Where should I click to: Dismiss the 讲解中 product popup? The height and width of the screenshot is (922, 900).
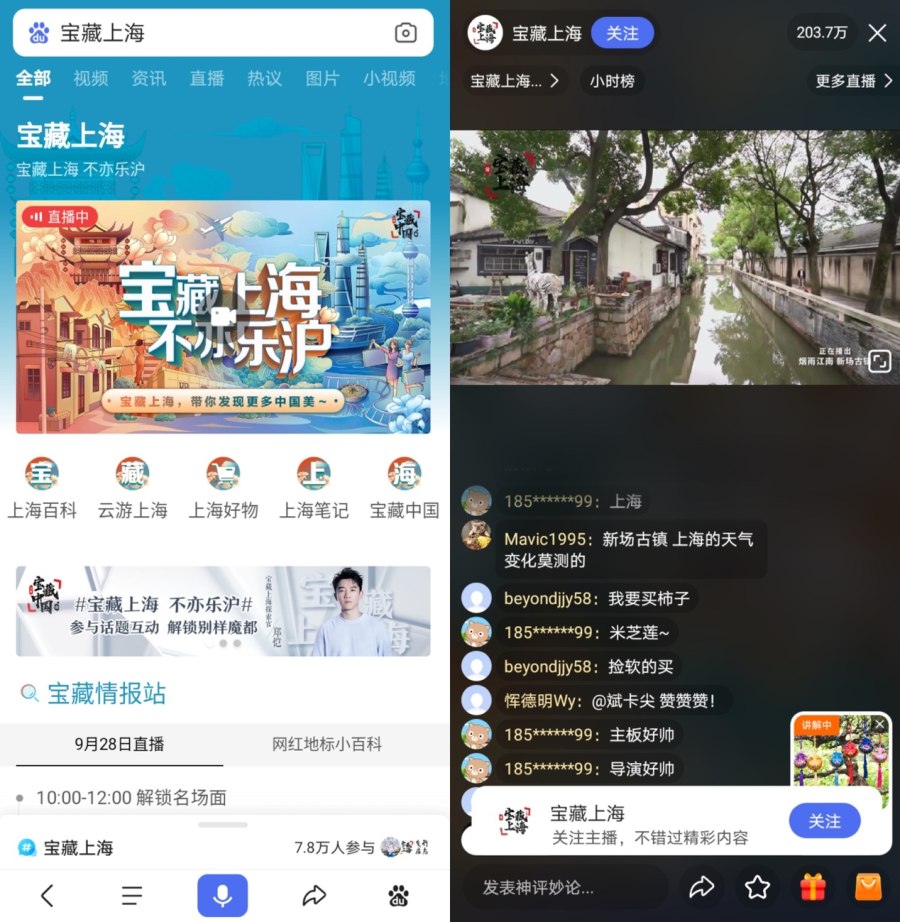click(879, 723)
